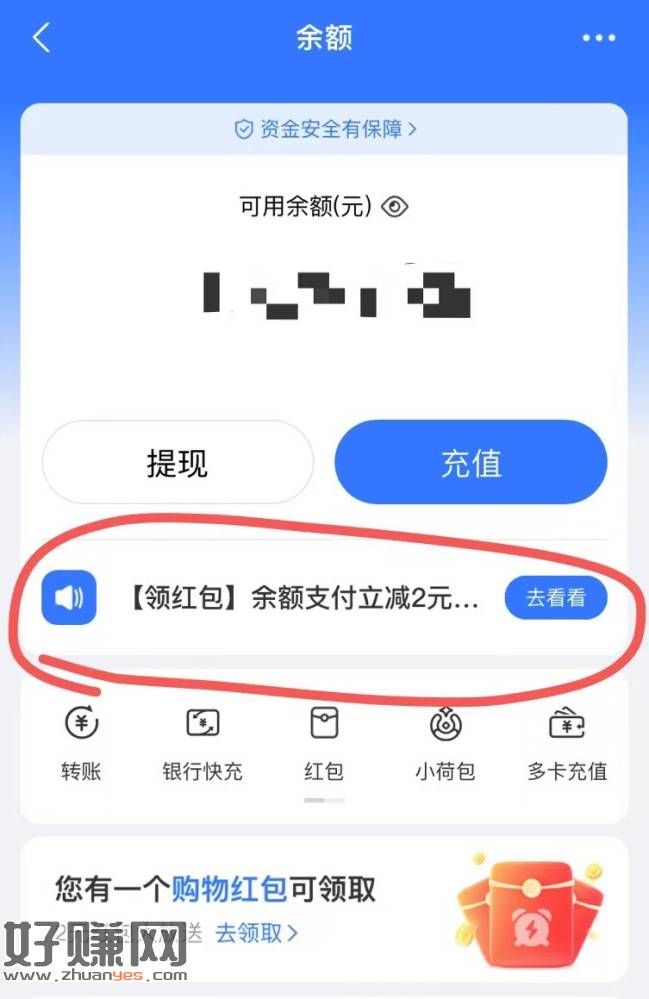Open the 资金安全有保障 link

[x=325, y=129]
